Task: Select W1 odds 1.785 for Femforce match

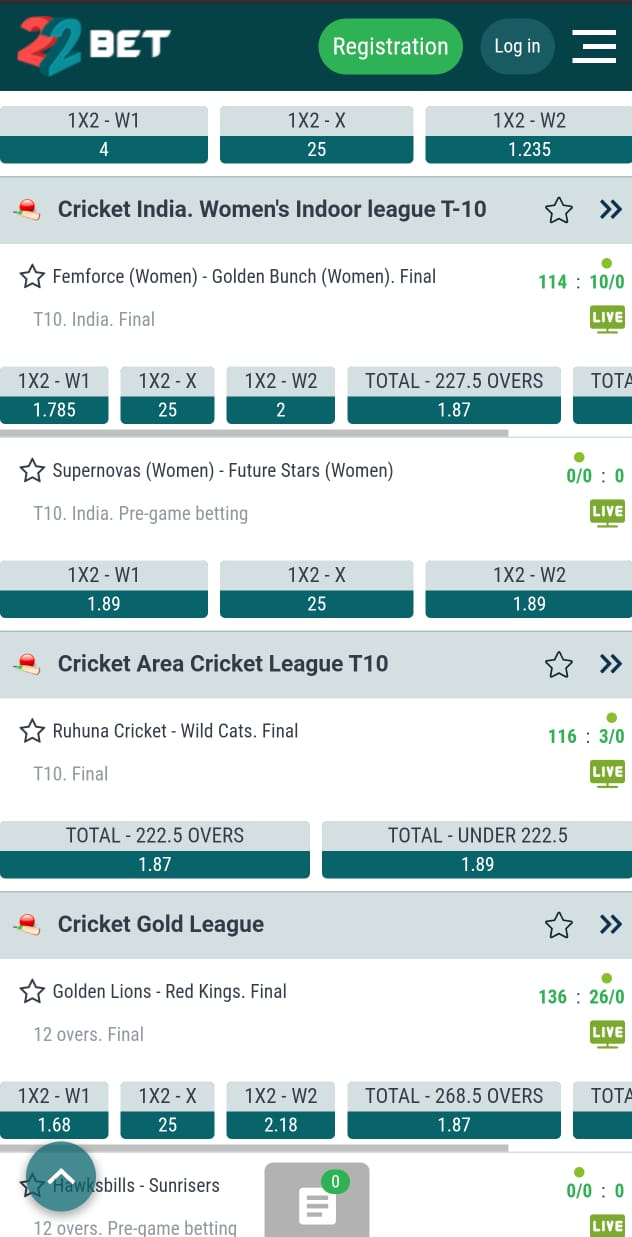Action: 54,409
